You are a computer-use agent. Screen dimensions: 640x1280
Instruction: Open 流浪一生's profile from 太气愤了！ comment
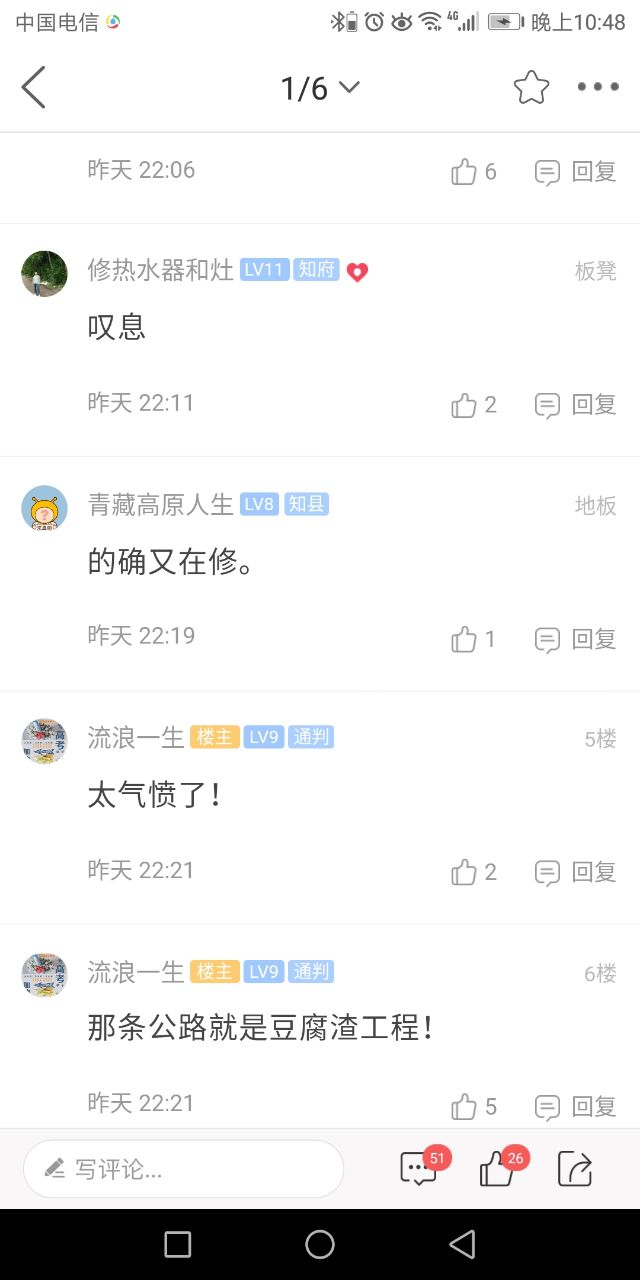click(x=44, y=741)
